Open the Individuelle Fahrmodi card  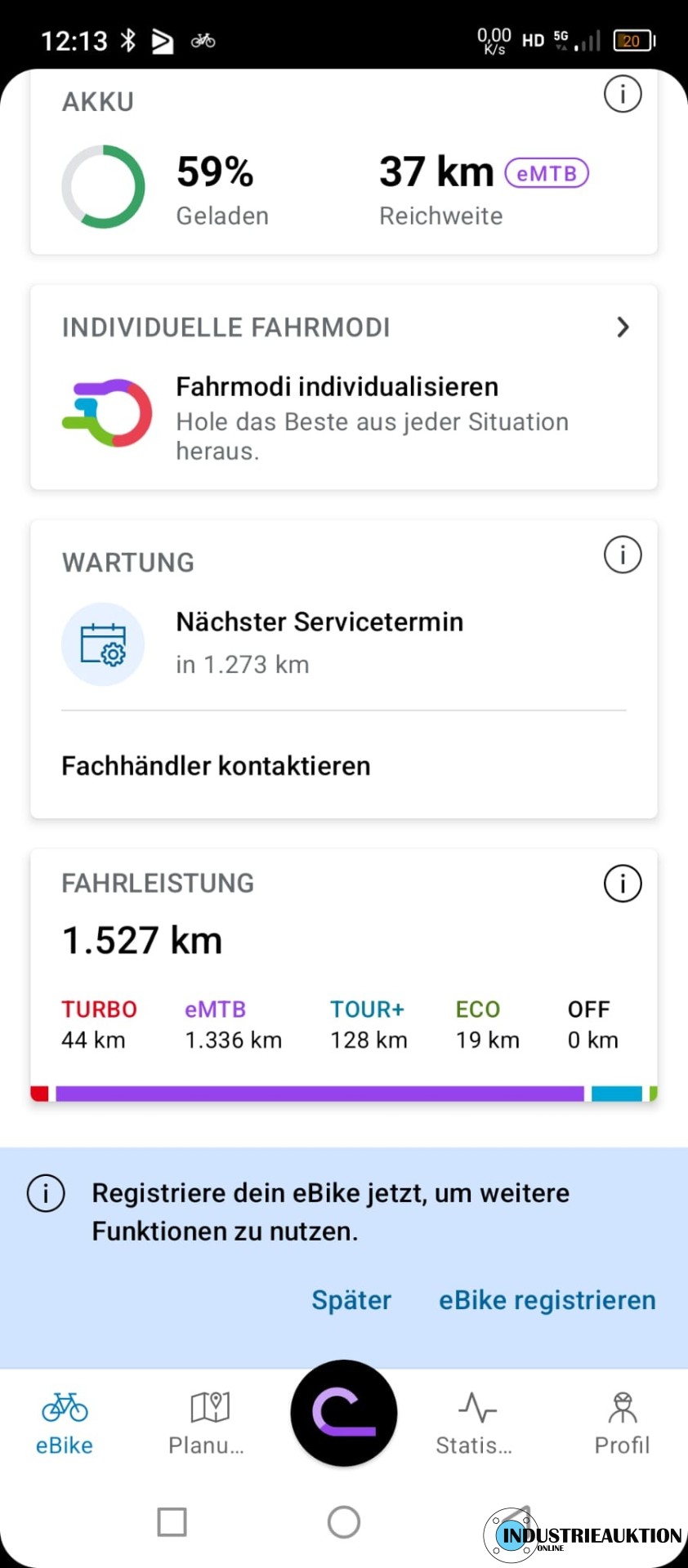(343, 388)
